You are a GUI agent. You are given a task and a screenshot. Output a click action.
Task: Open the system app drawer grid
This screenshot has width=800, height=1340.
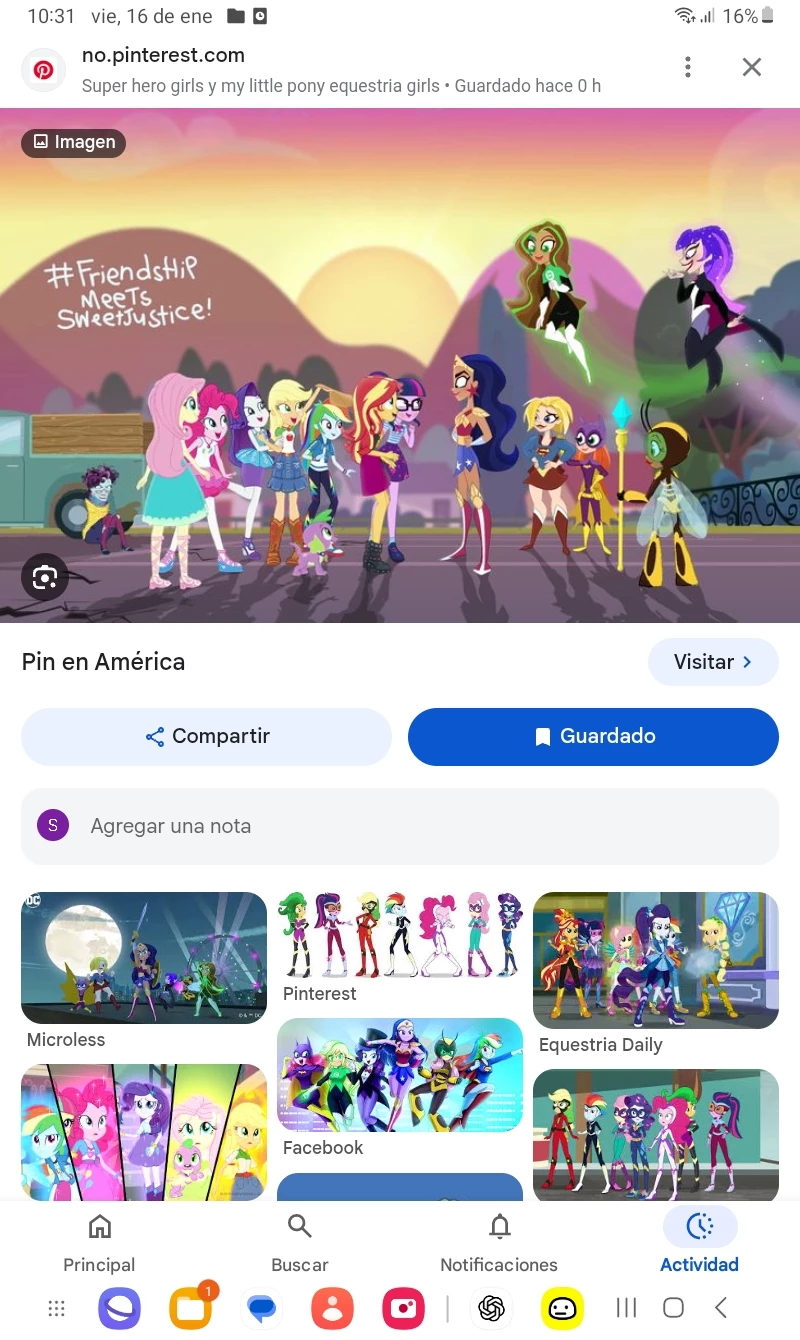tap(57, 1308)
